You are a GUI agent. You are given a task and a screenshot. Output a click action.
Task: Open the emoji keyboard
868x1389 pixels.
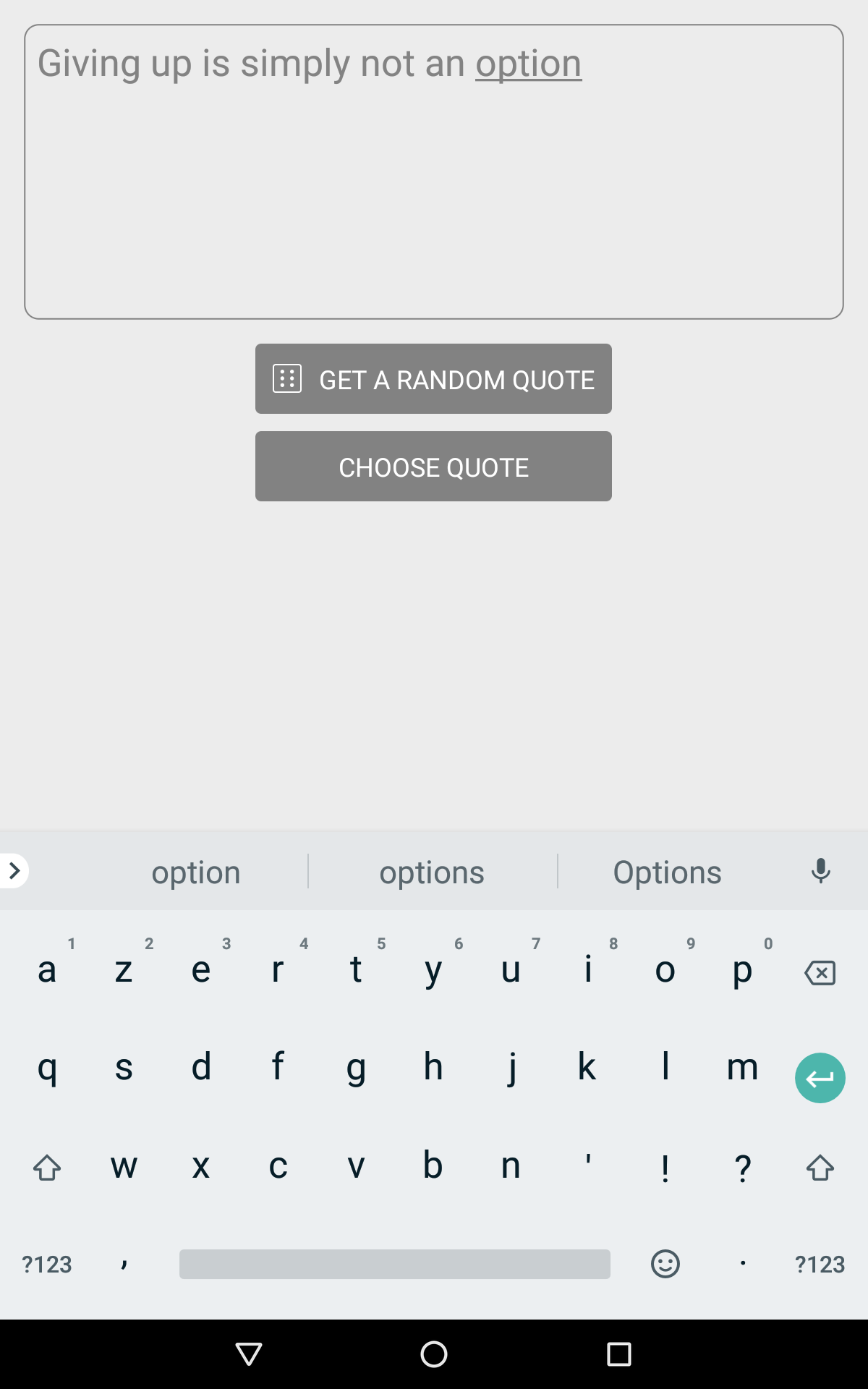(x=665, y=1264)
